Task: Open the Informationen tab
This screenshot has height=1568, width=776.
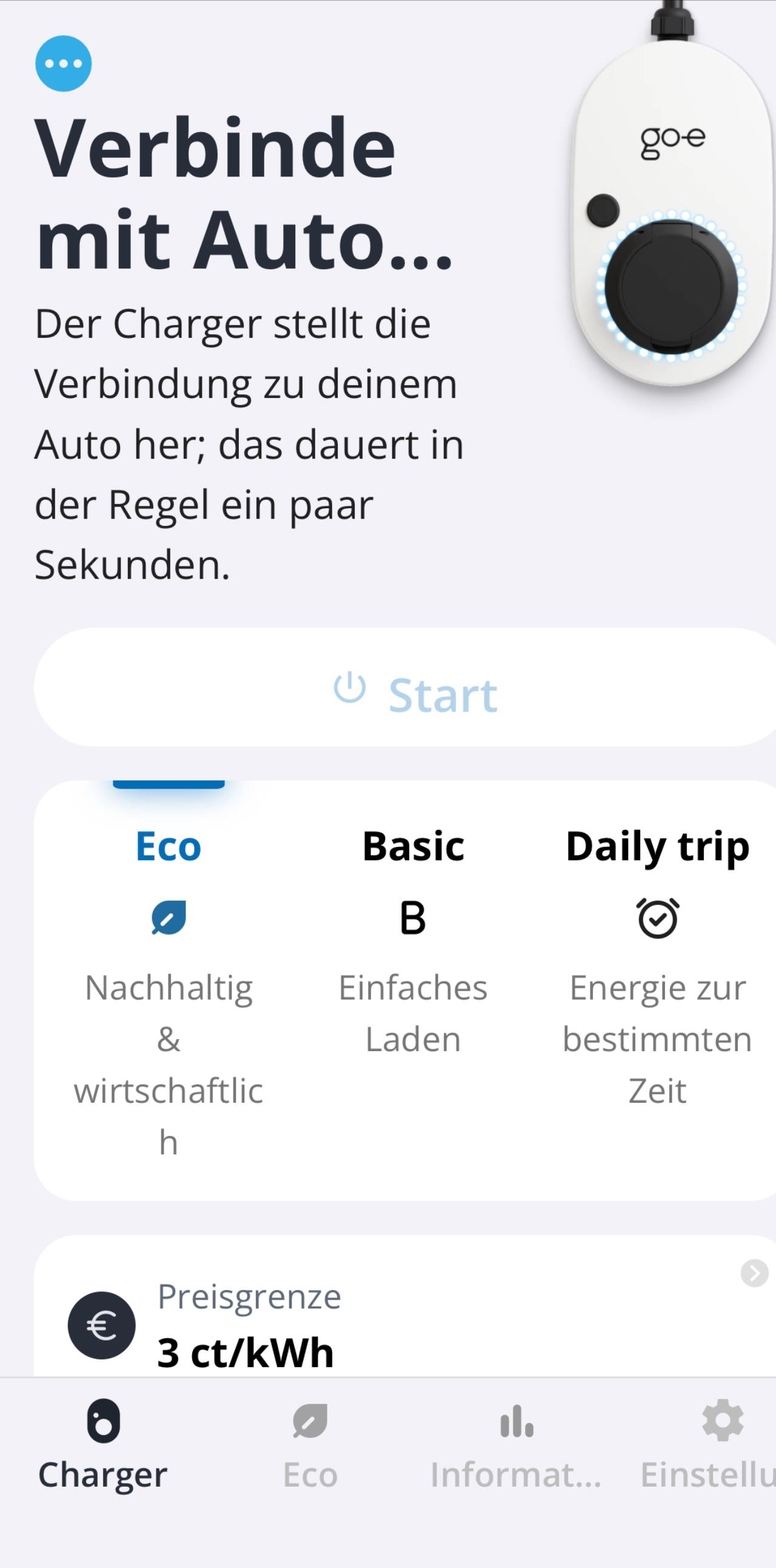Action: point(516,1445)
